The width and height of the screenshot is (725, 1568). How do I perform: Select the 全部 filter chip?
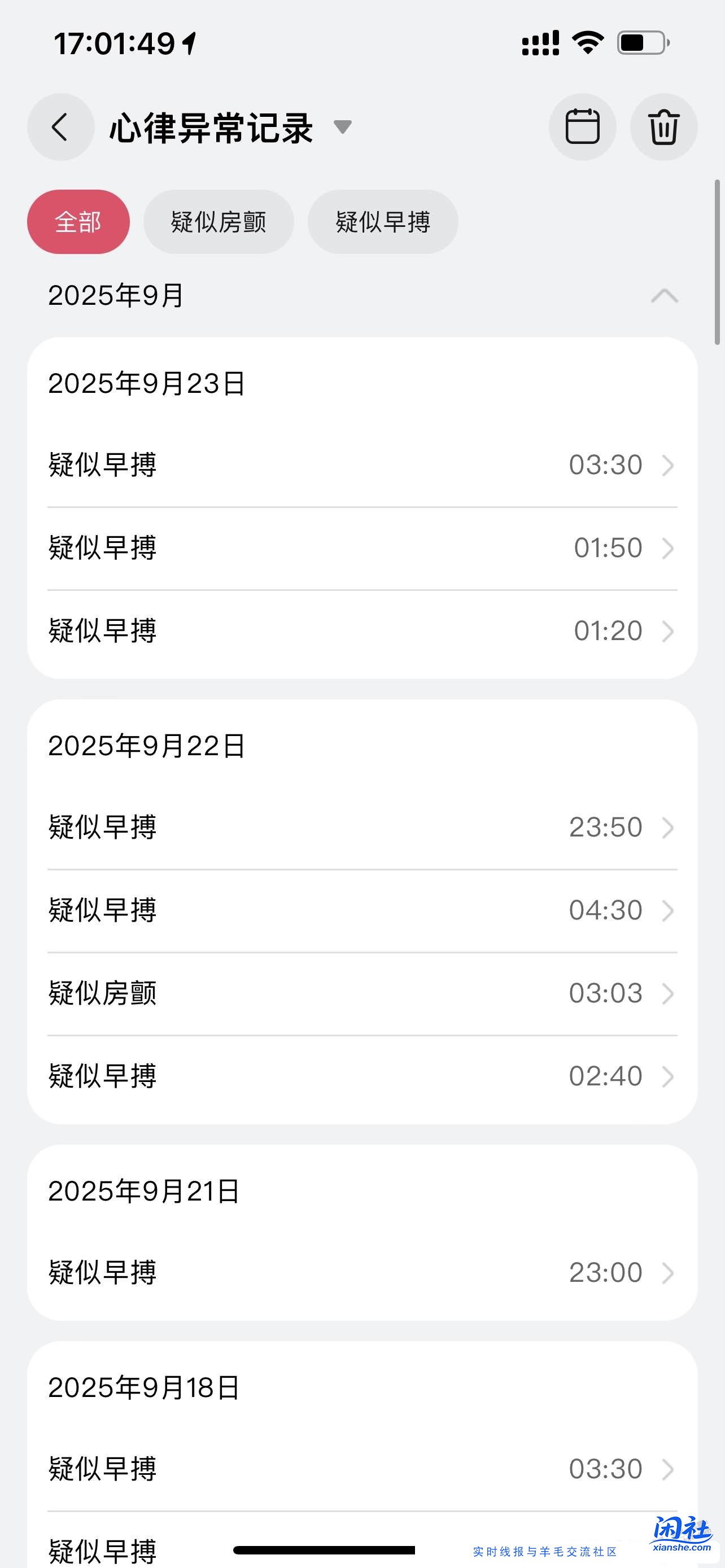tap(78, 221)
